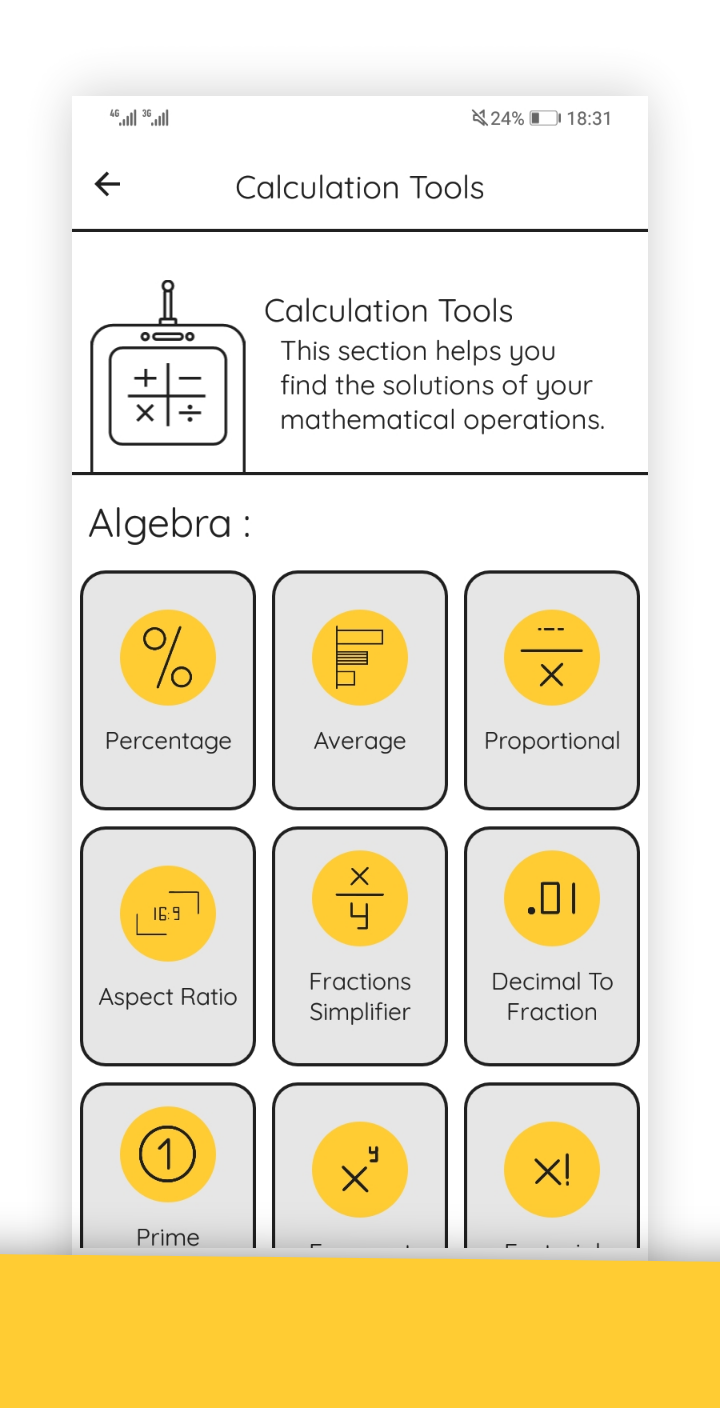
Task: Open the Percentage calculator tool
Action: (168, 656)
